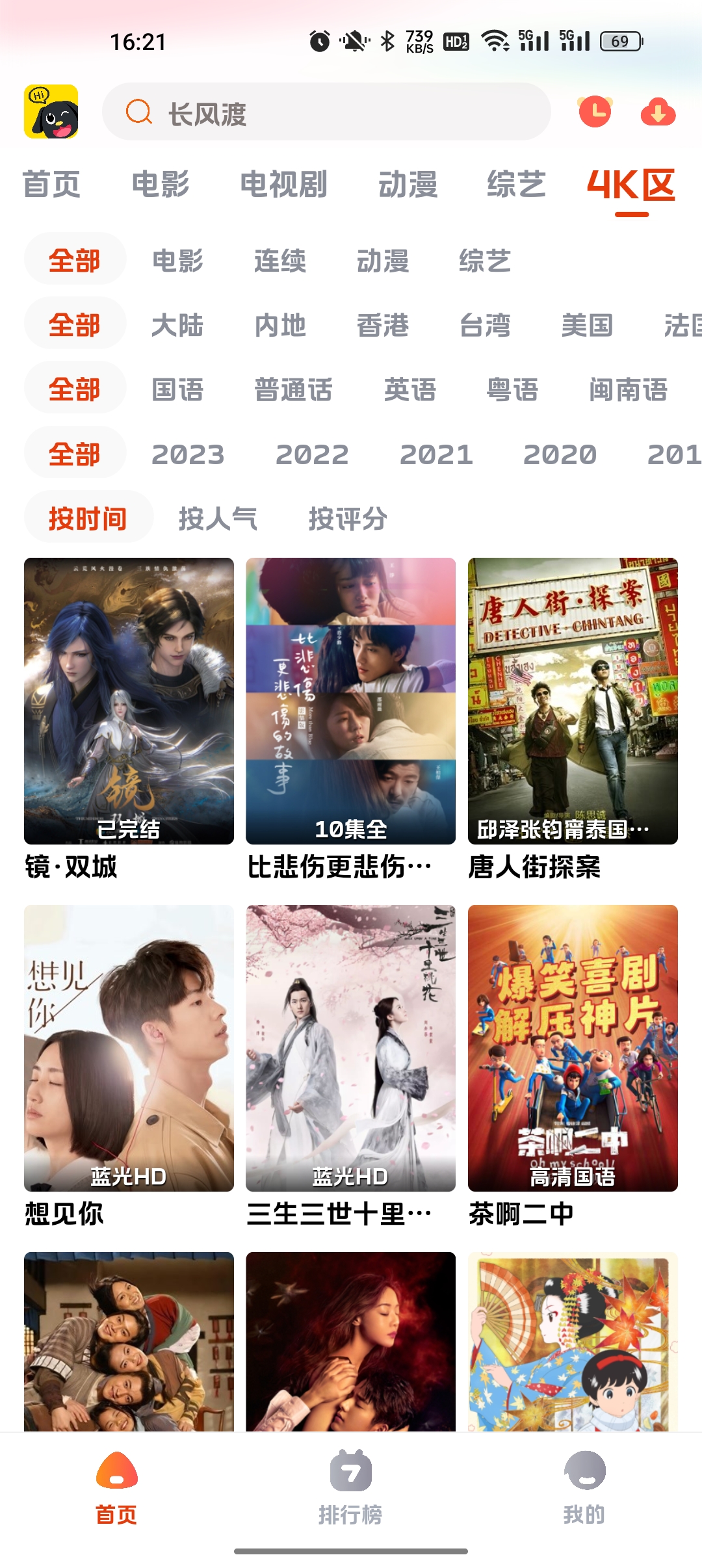This screenshot has width=702, height=1568.
Task: Filter by region 香港
Action: pos(382,325)
